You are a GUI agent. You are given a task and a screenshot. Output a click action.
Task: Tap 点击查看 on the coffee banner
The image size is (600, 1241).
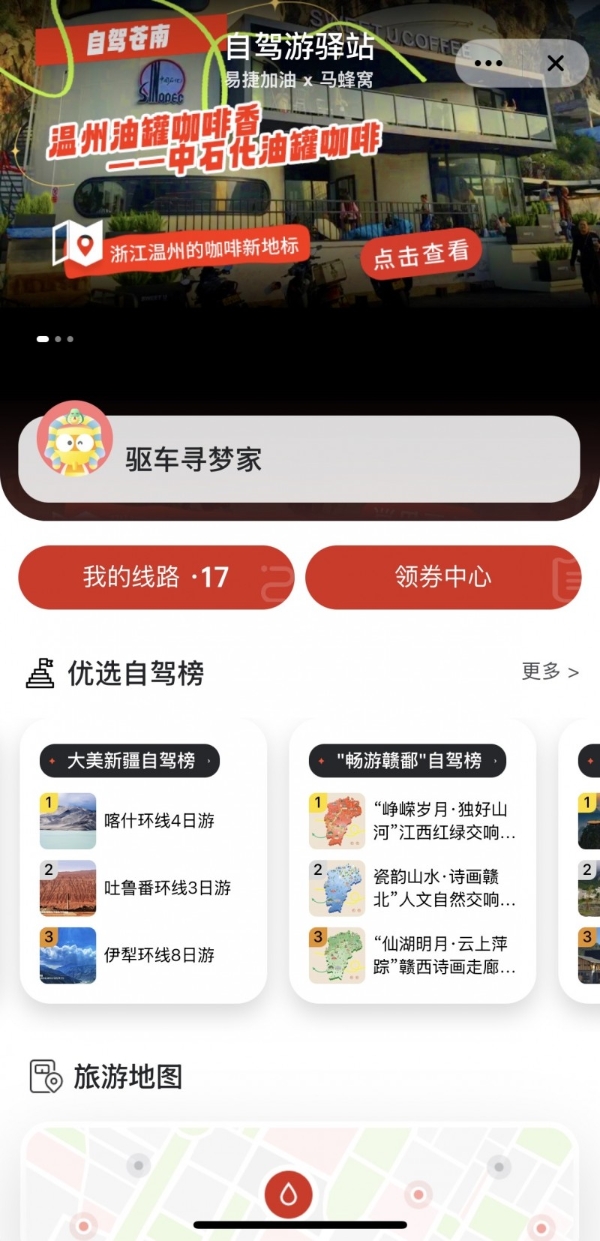click(421, 254)
